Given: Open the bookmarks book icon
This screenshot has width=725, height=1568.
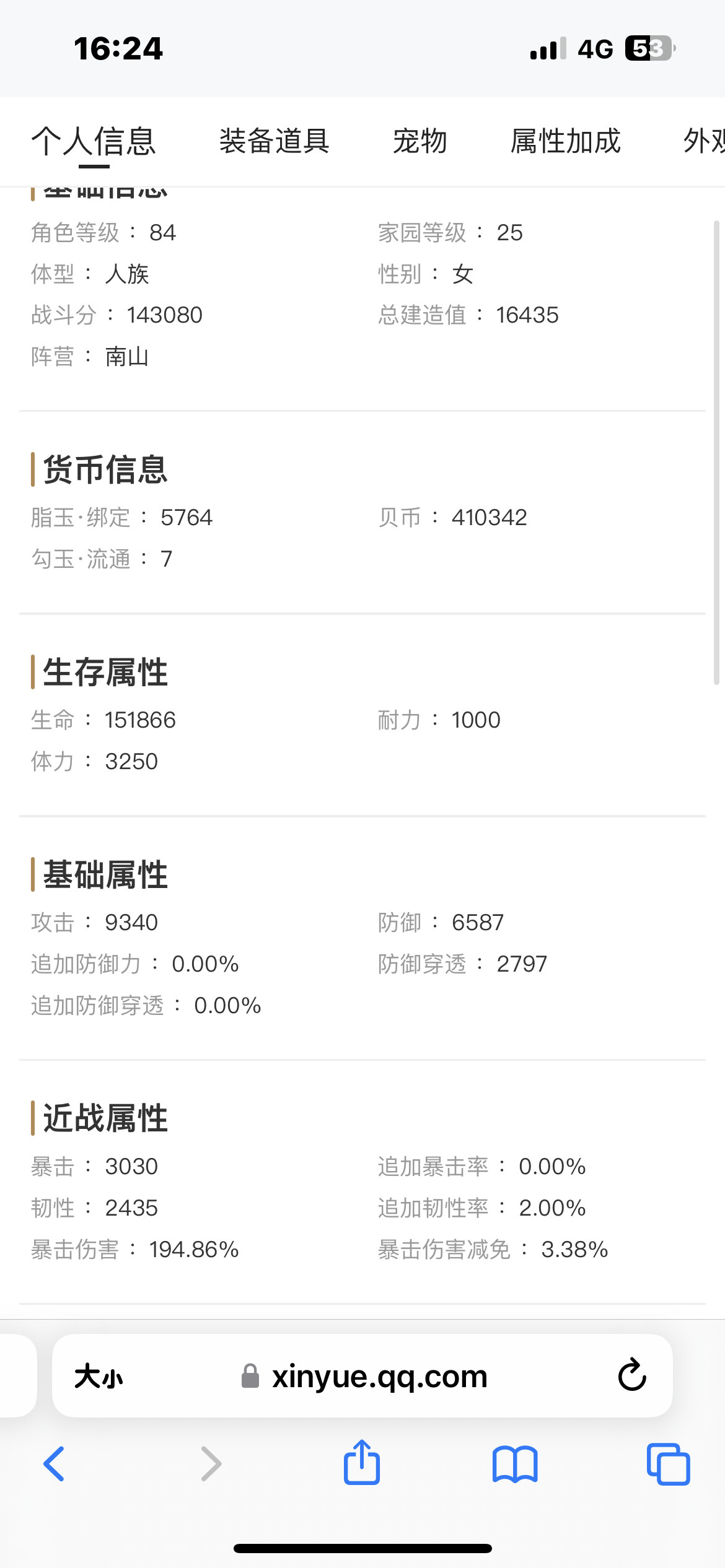Looking at the screenshot, I should click(515, 1465).
